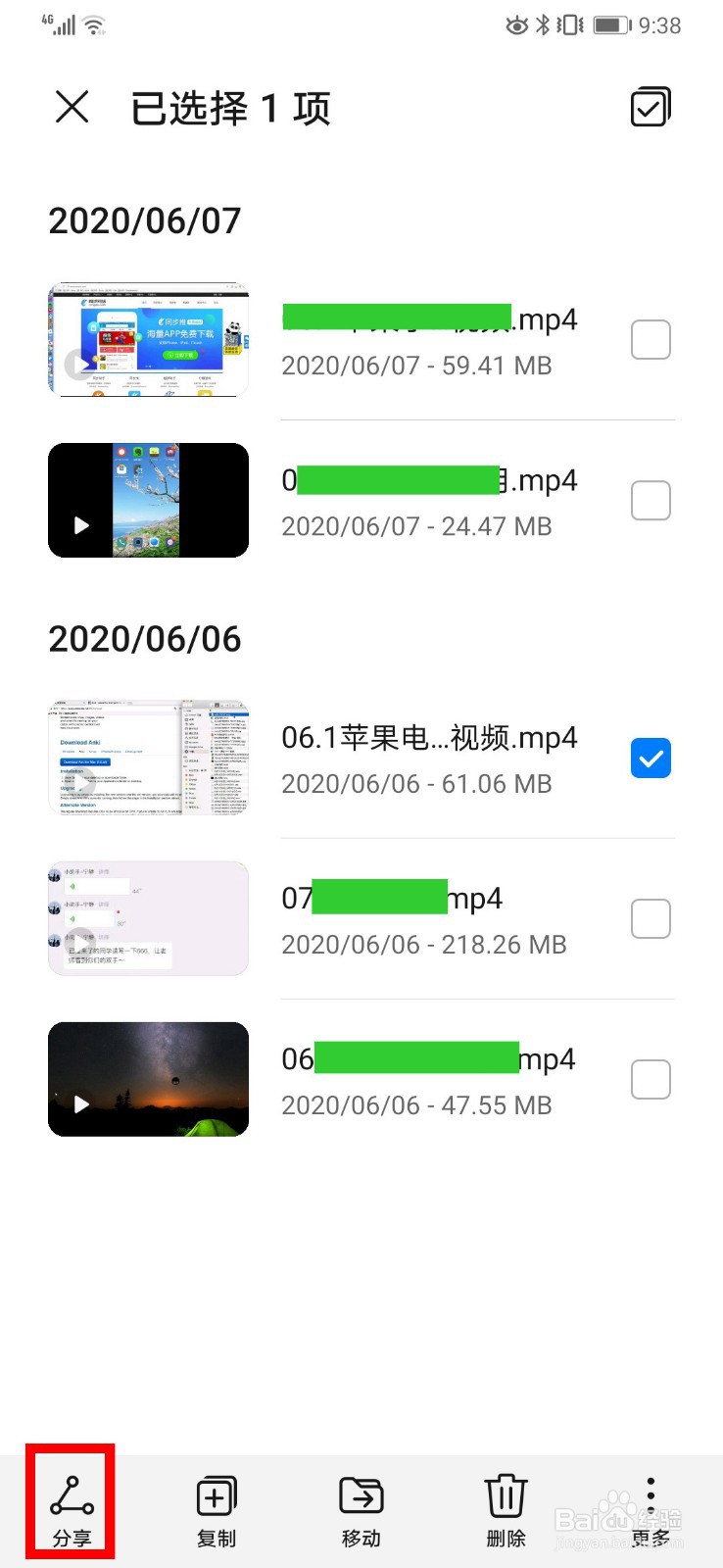Check the first mp4 file under 2020/06/07

pos(651,339)
